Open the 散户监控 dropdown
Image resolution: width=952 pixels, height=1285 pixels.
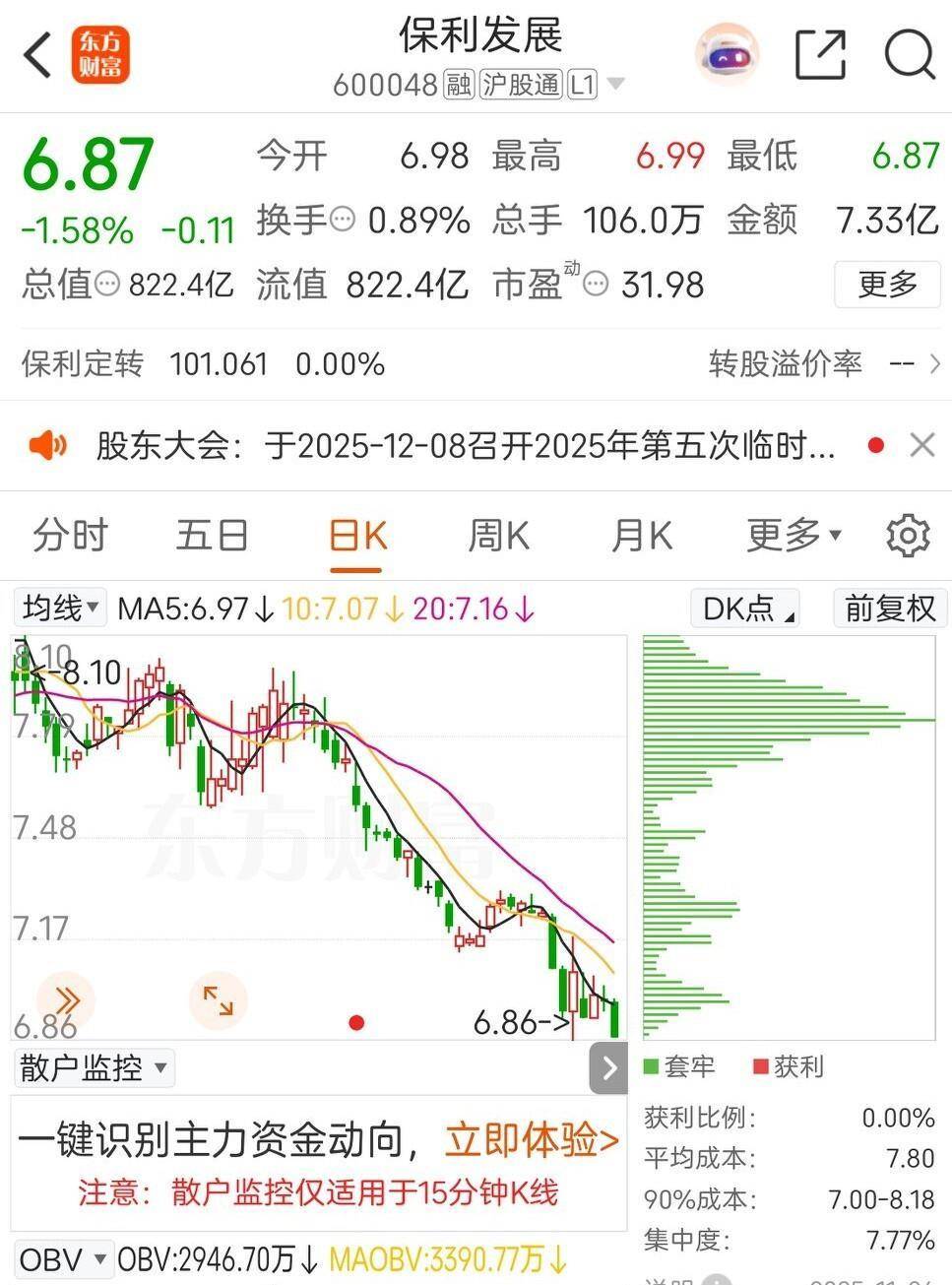click(92, 1067)
